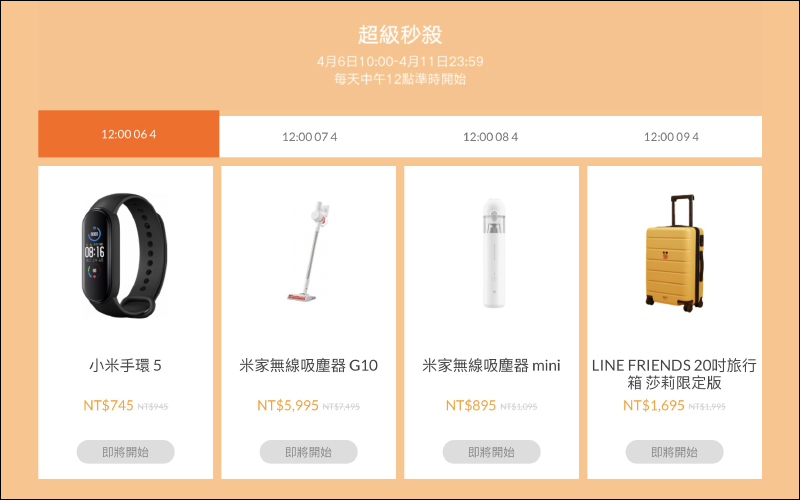Switch to the 12:00 08 4 time slot
800x500 pixels.
pyautogui.click(x=490, y=137)
